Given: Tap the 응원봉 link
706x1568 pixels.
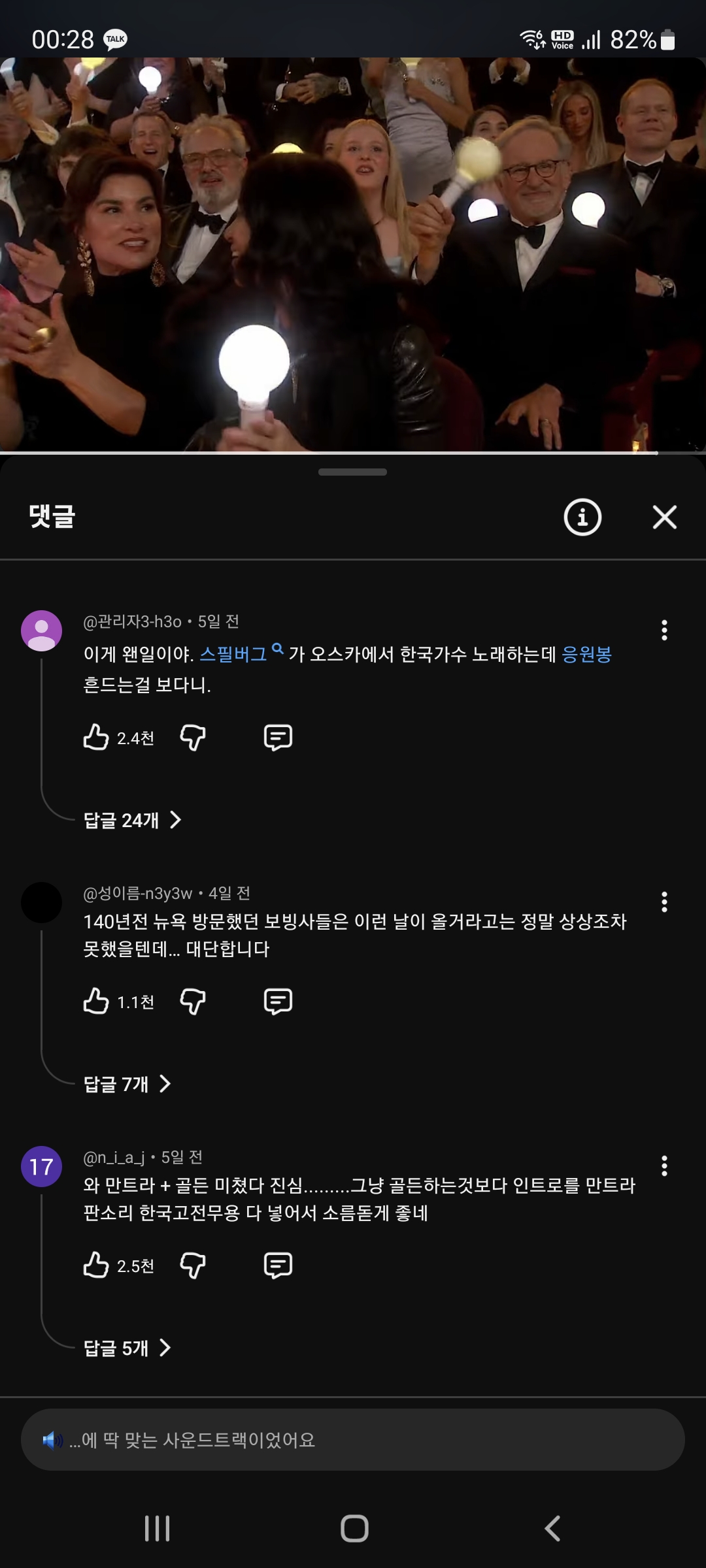Looking at the screenshot, I should 586,654.
